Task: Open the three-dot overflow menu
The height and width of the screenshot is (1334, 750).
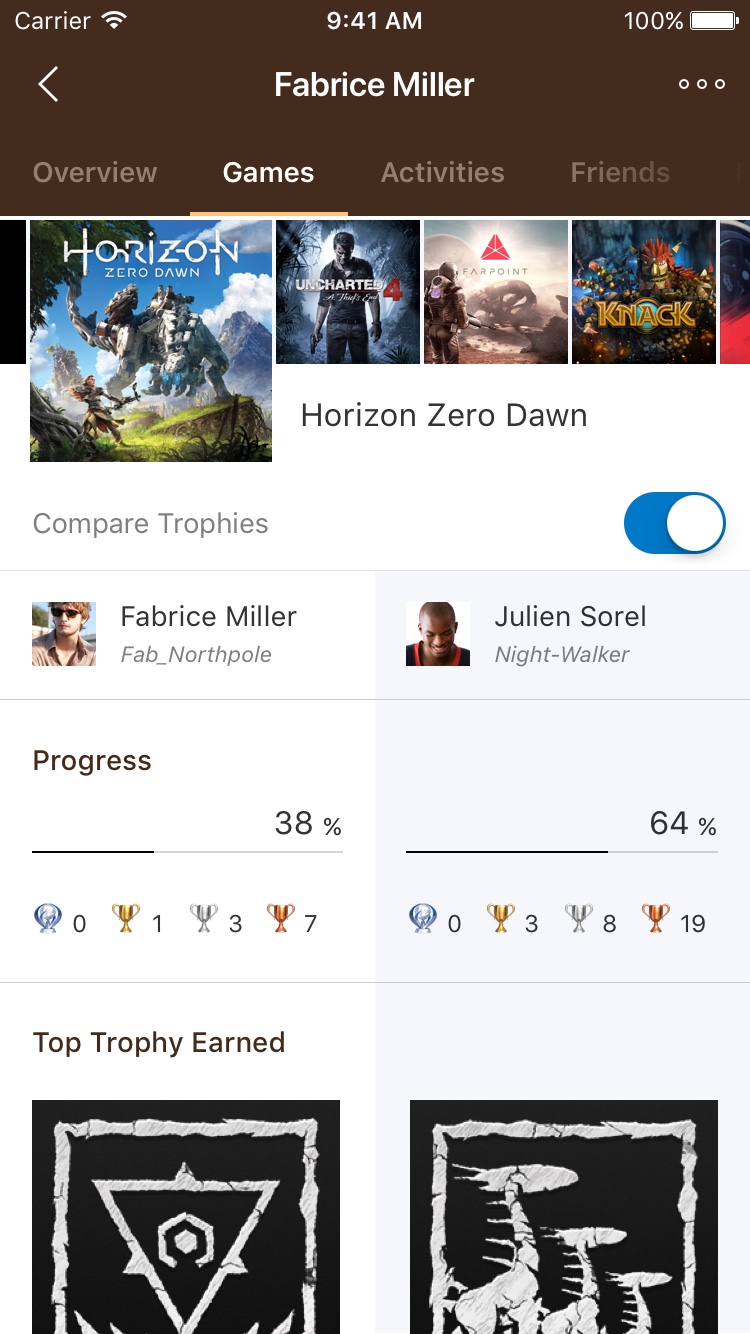Action: (x=701, y=85)
